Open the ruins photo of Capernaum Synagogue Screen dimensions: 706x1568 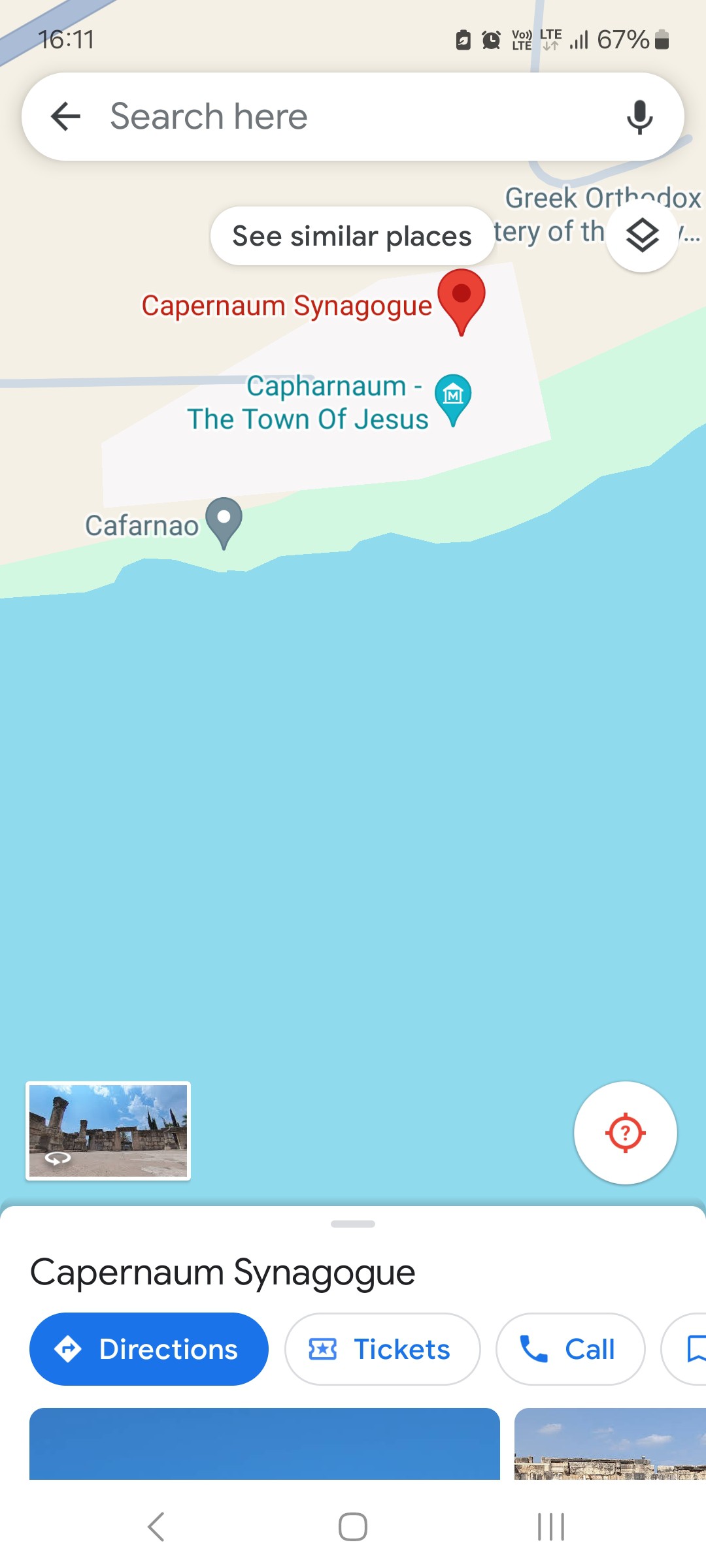click(x=609, y=1444)
